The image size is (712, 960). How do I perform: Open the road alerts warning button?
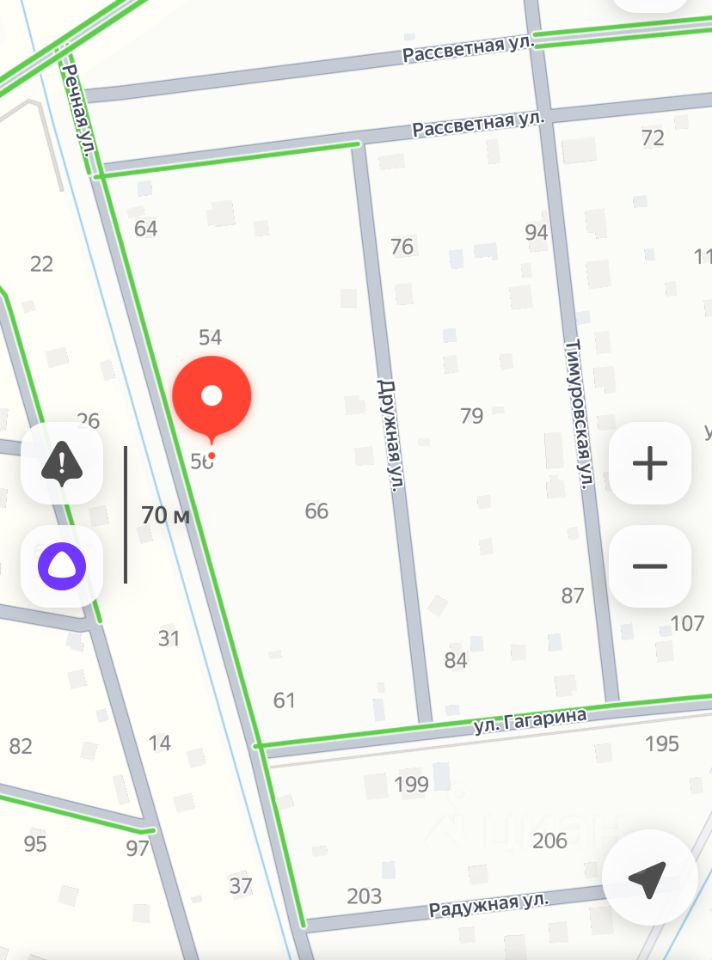click(x=62, y=463)
